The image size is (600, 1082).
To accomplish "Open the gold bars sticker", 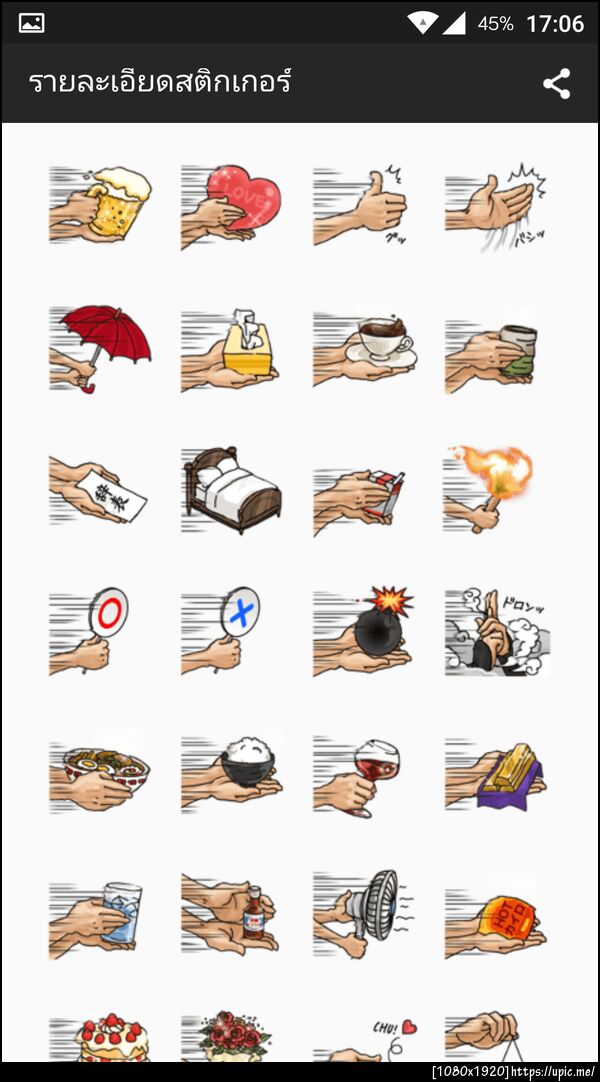I will (x=494, y=774).
